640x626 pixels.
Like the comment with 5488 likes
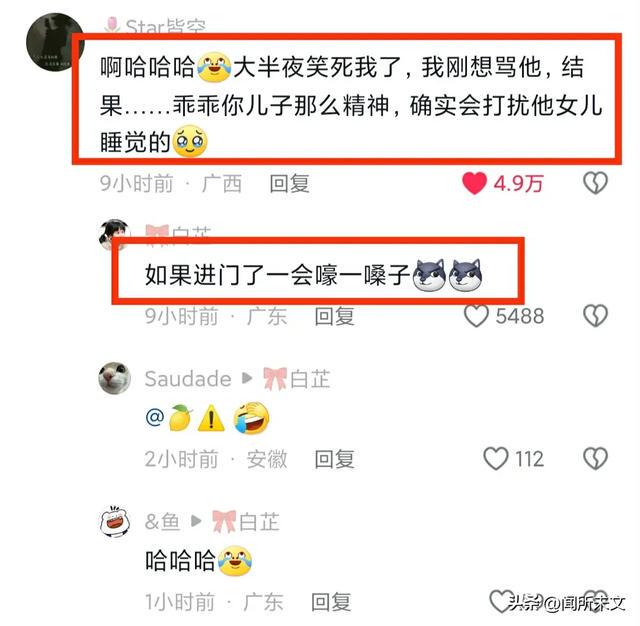[x=476, y=316]
